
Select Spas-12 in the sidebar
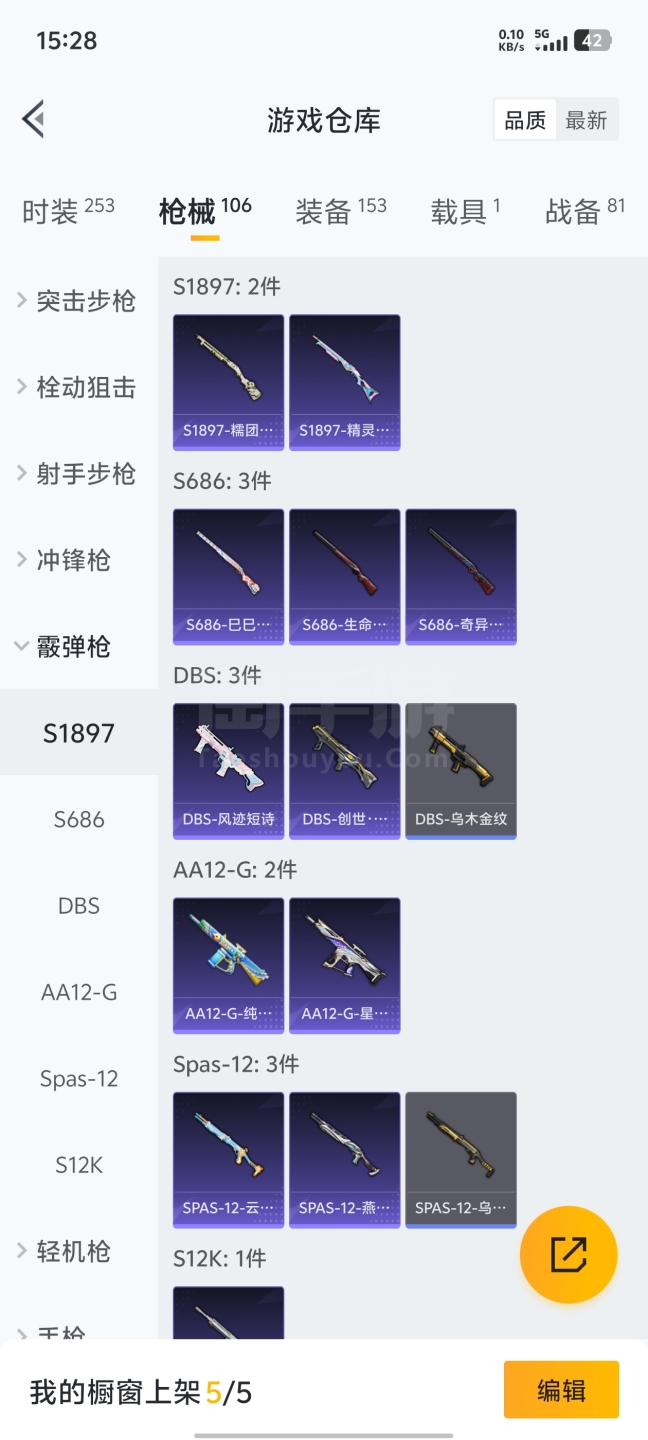[x=79, y=1079]
